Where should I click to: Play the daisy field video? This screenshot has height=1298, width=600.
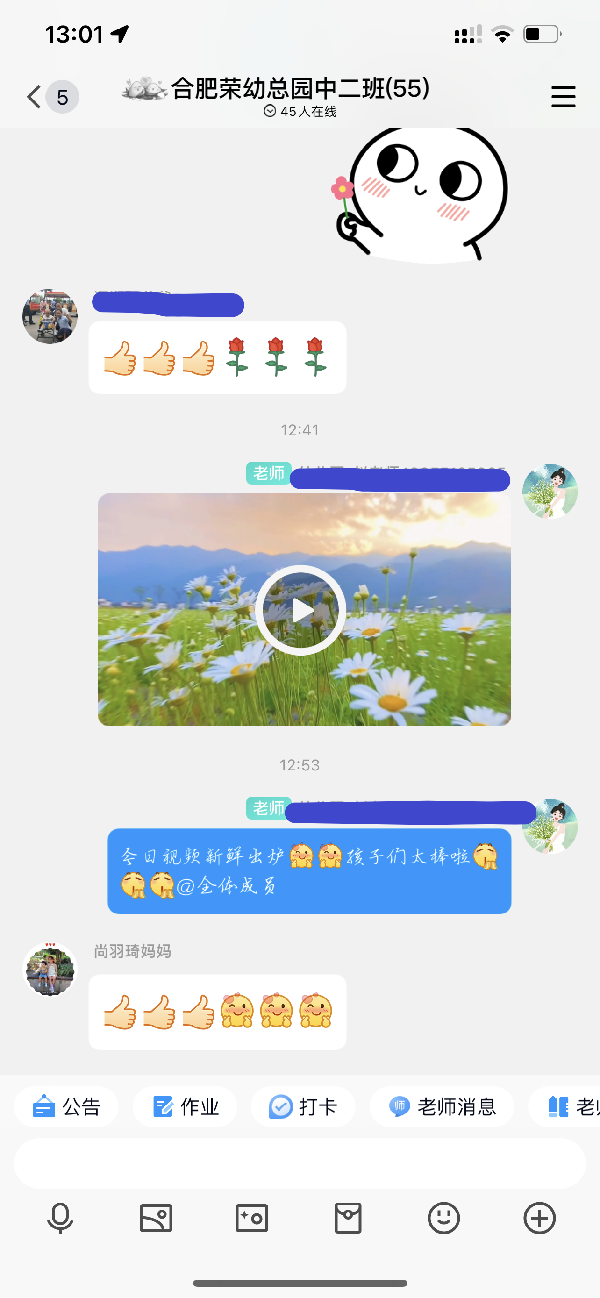[301, 610]
